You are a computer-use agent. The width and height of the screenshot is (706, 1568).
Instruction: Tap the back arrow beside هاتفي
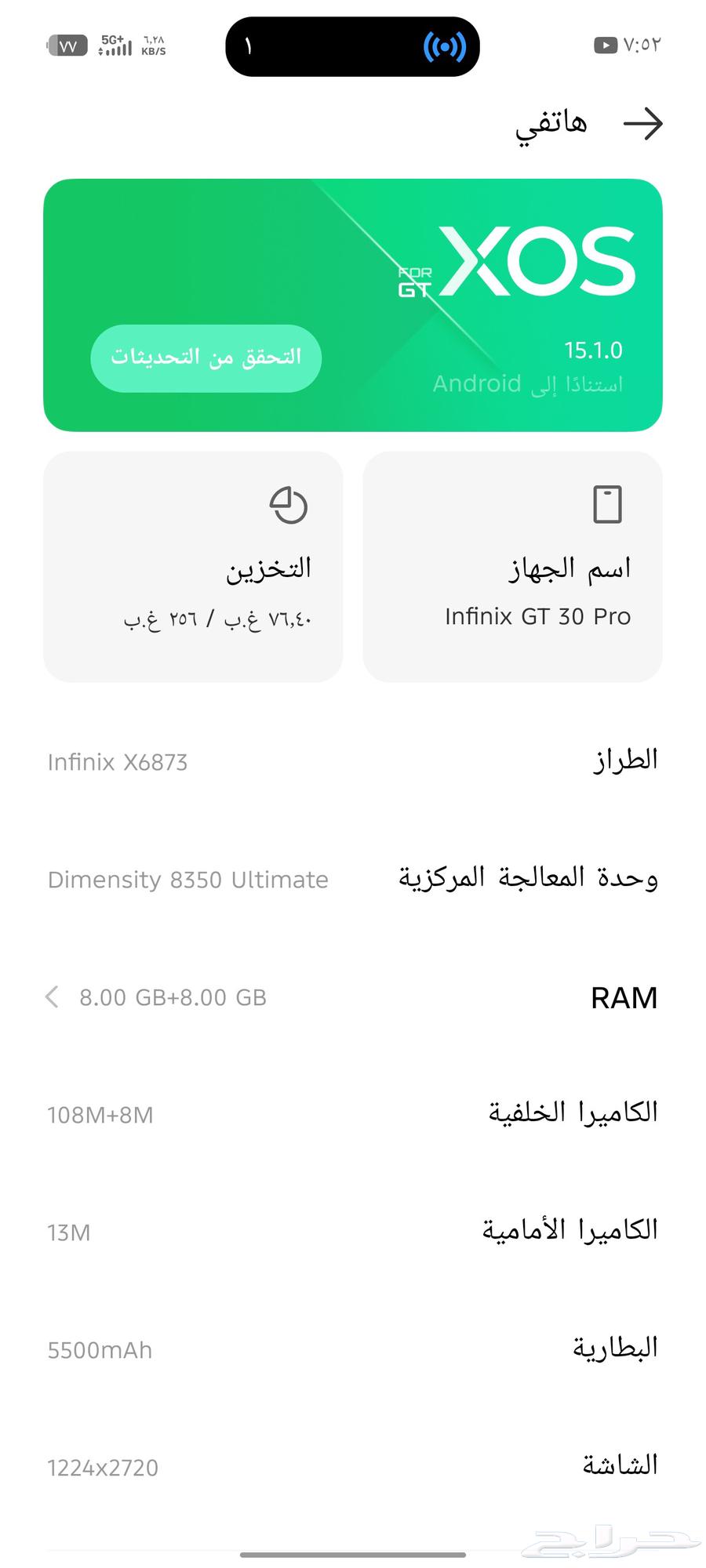click(x=643, y=124)
